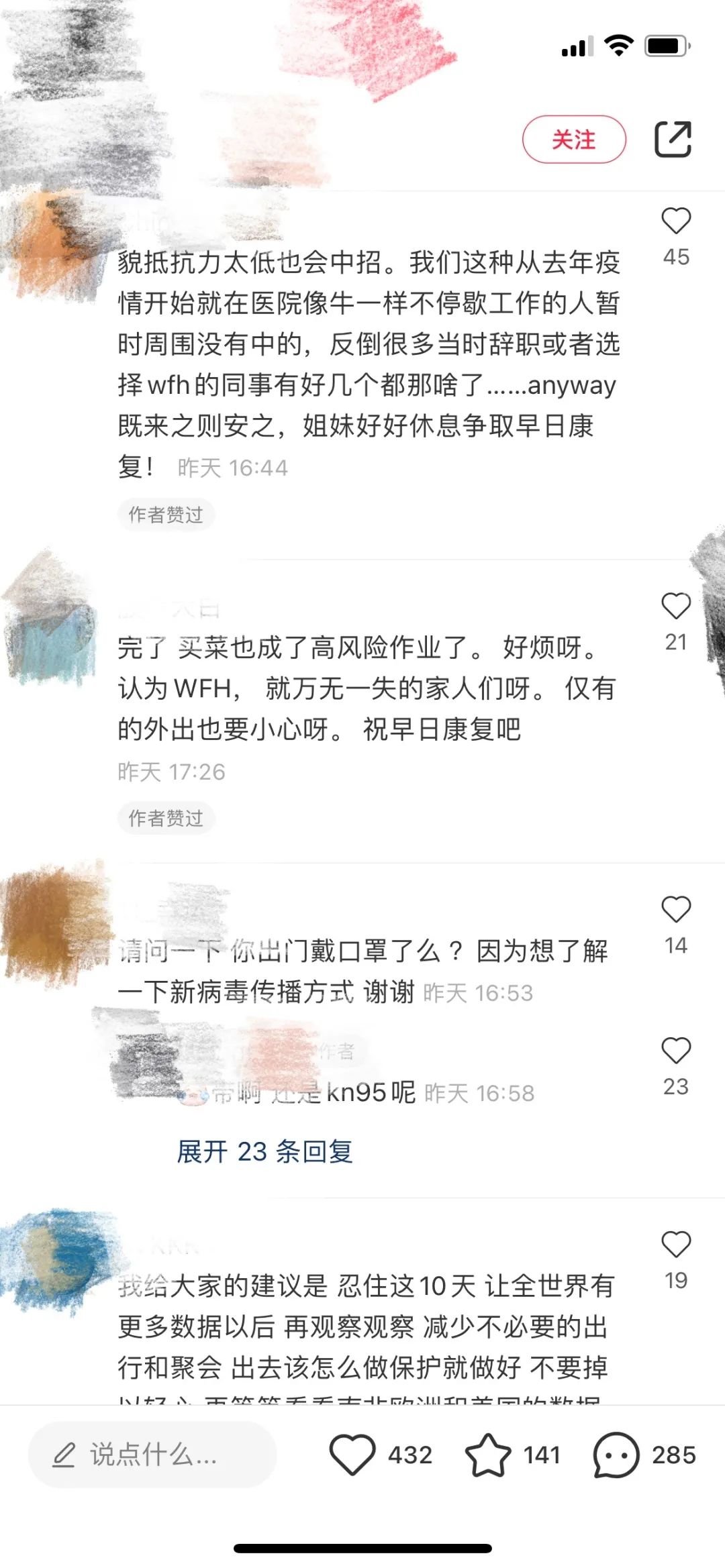The height and width of the screenshot is (1568, 725).
Task: Like the post with 432 likes
Action: [352, 1454]
